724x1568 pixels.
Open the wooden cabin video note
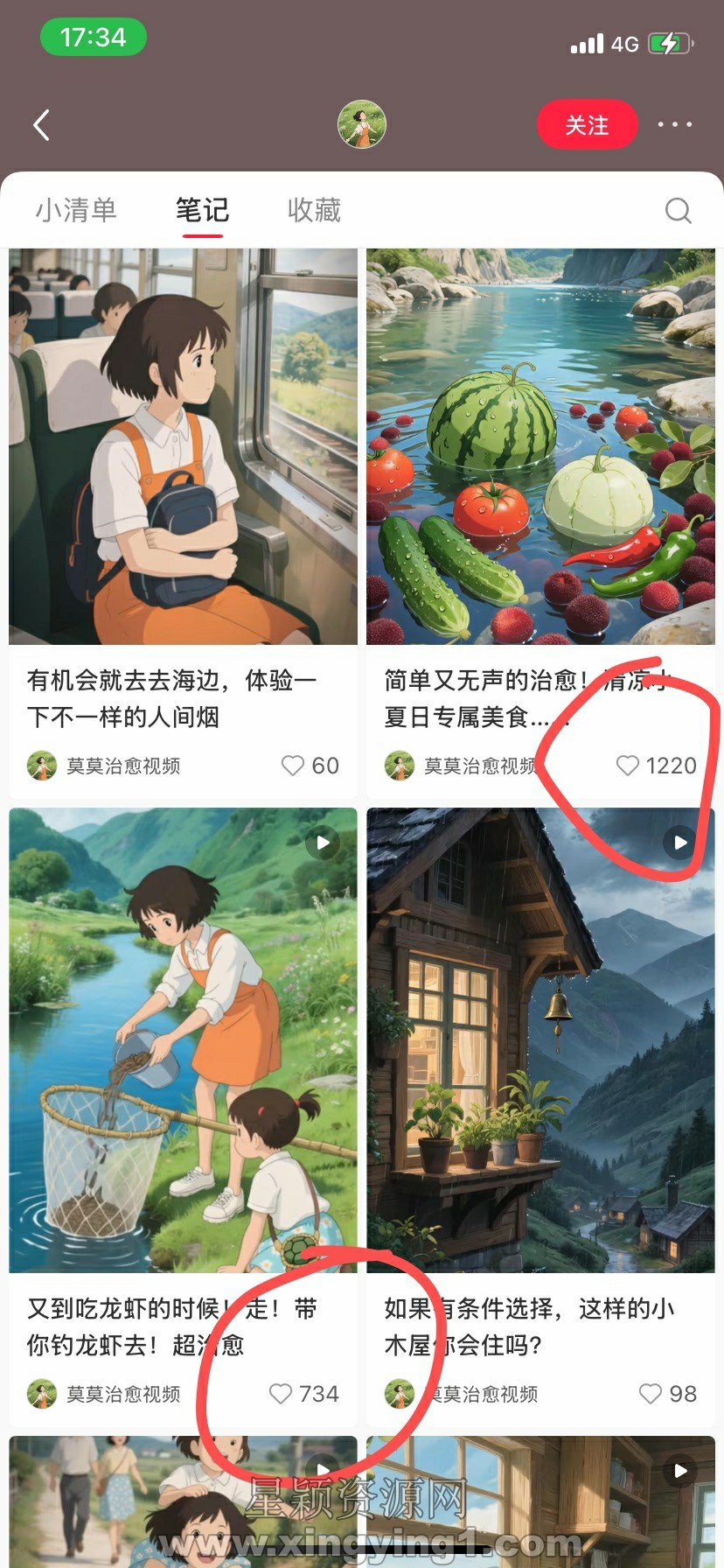[x=540, y=1039]
